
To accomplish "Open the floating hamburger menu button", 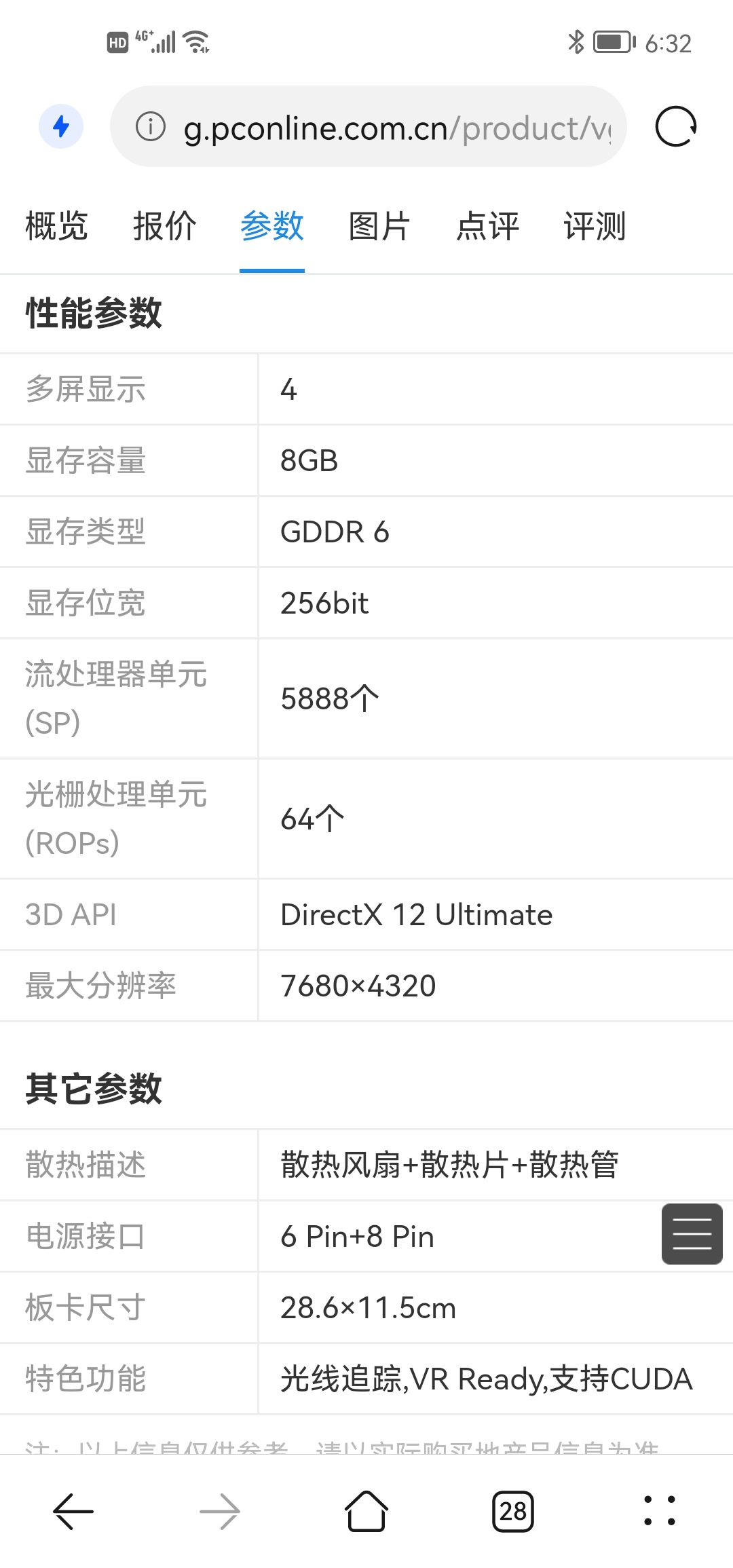I will (x=692, y=1233).
